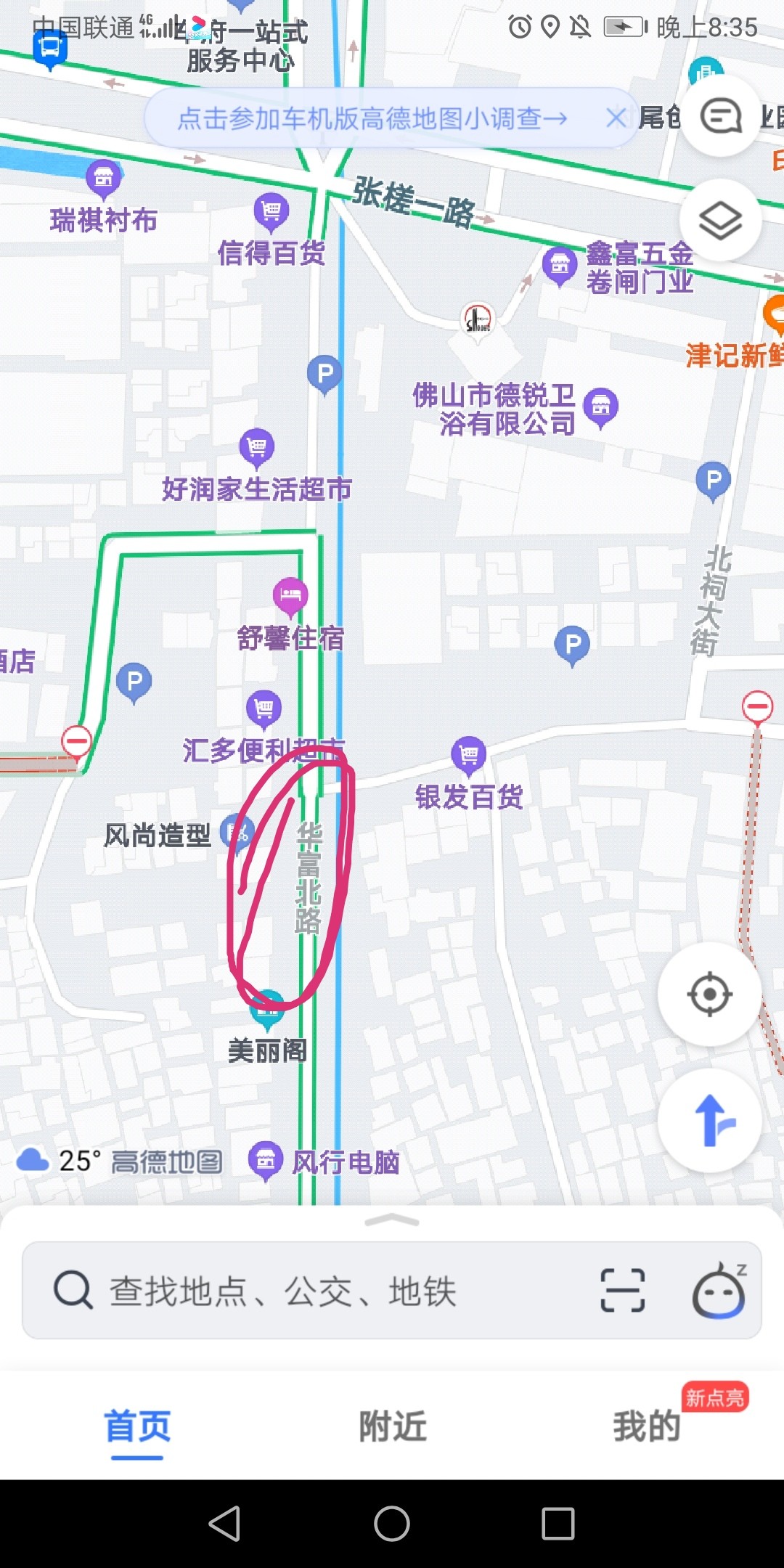Recenter map on my location
The width and height of the screenshot is (784, 1568).
(709, 994)
